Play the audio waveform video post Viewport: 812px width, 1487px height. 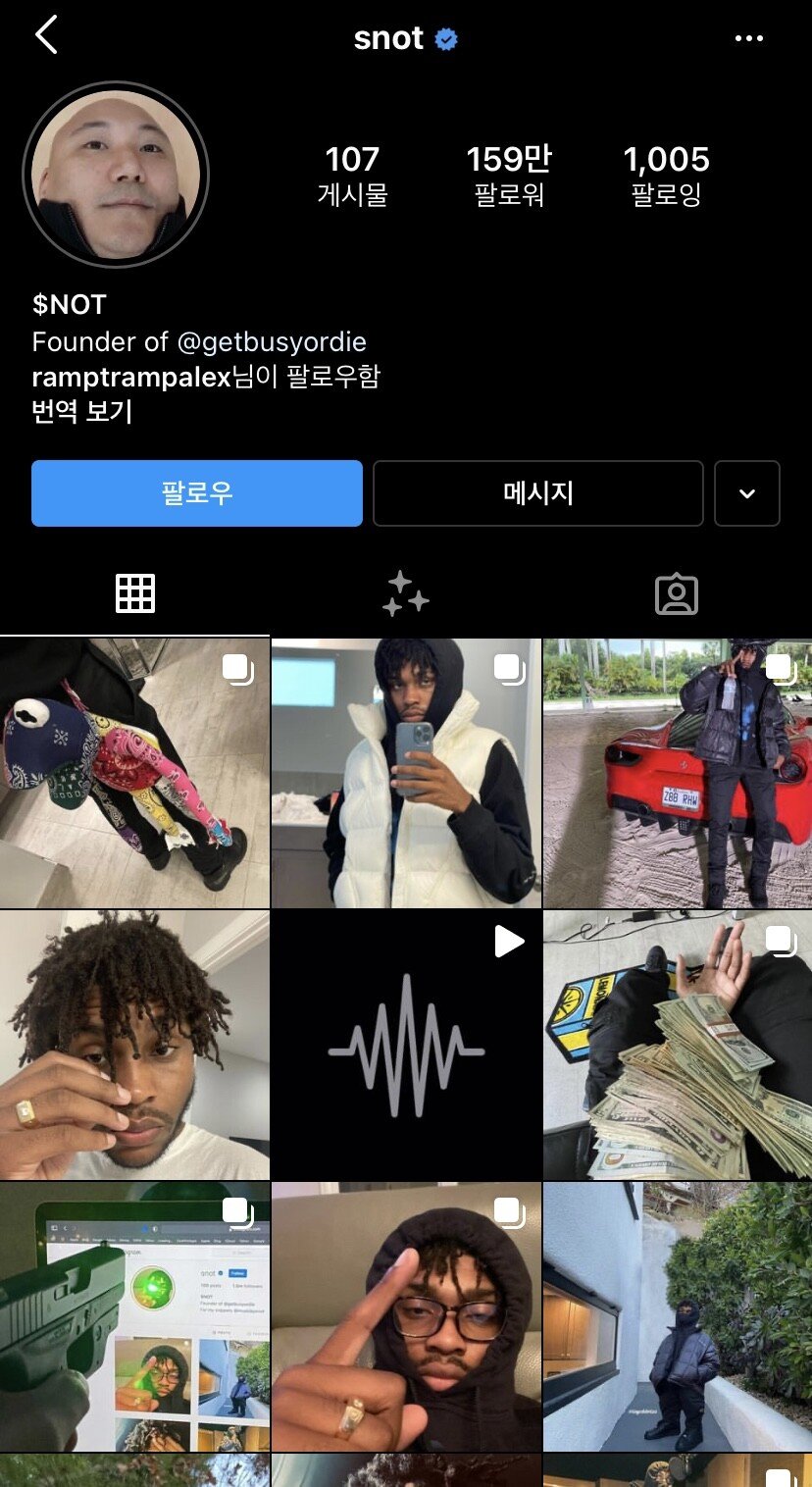click(x=406, y=1045)
